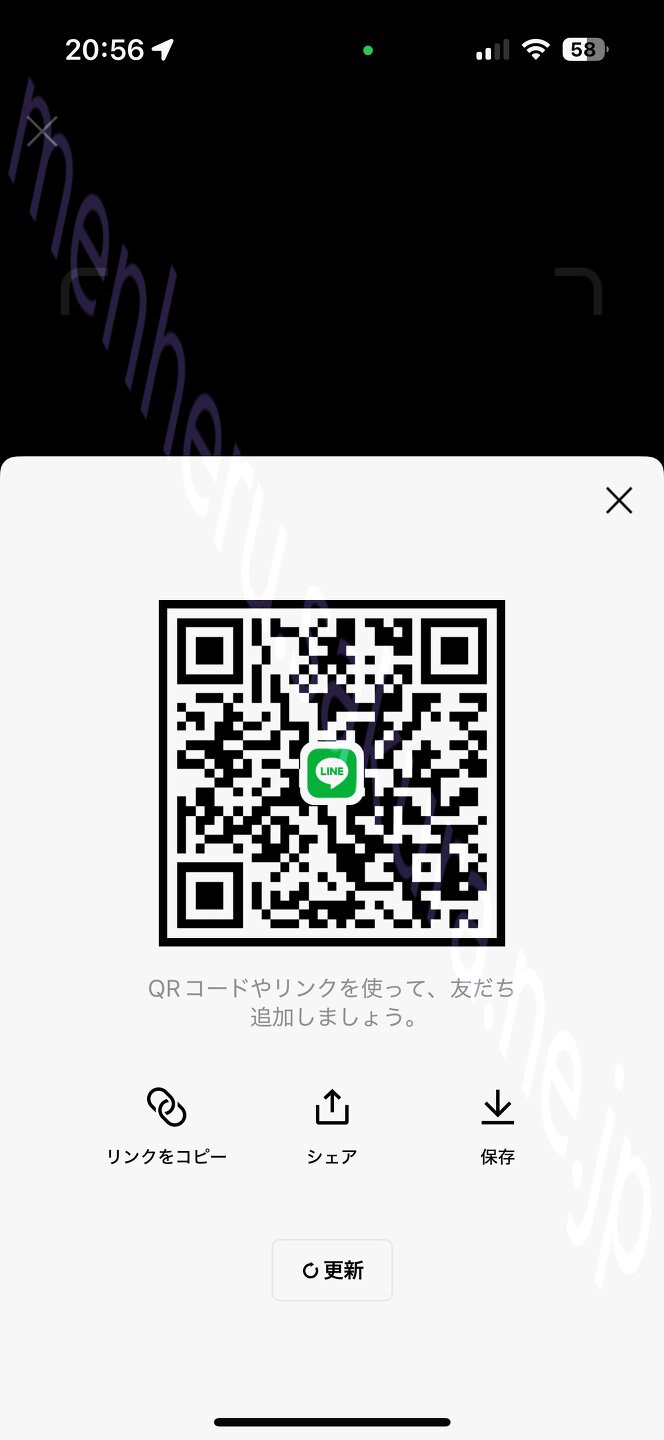
Task: Close the QR code sheet
Action: click(619, 500)
